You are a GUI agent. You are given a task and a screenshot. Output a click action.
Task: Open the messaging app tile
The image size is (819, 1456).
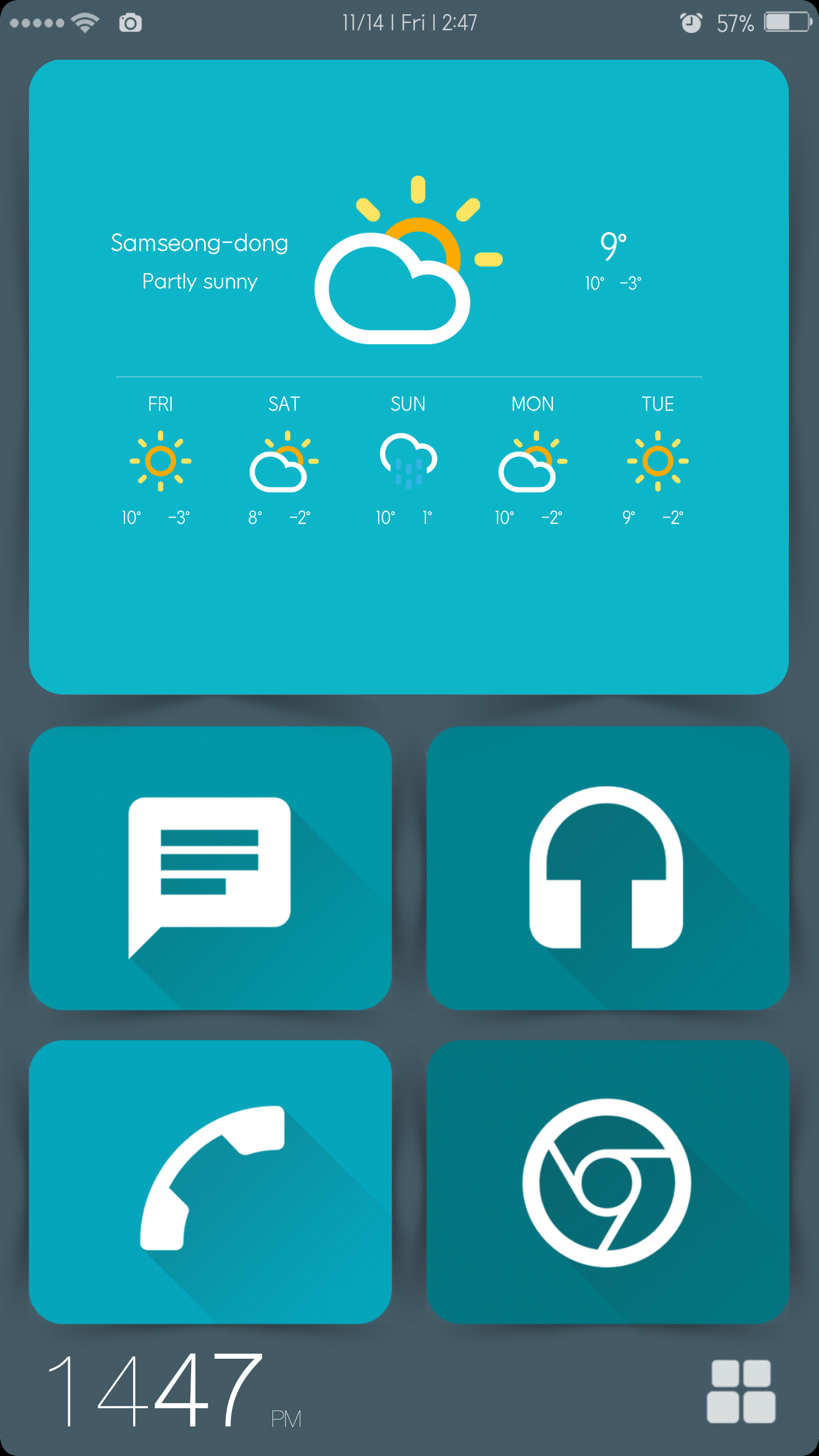[x=210, y=868]
